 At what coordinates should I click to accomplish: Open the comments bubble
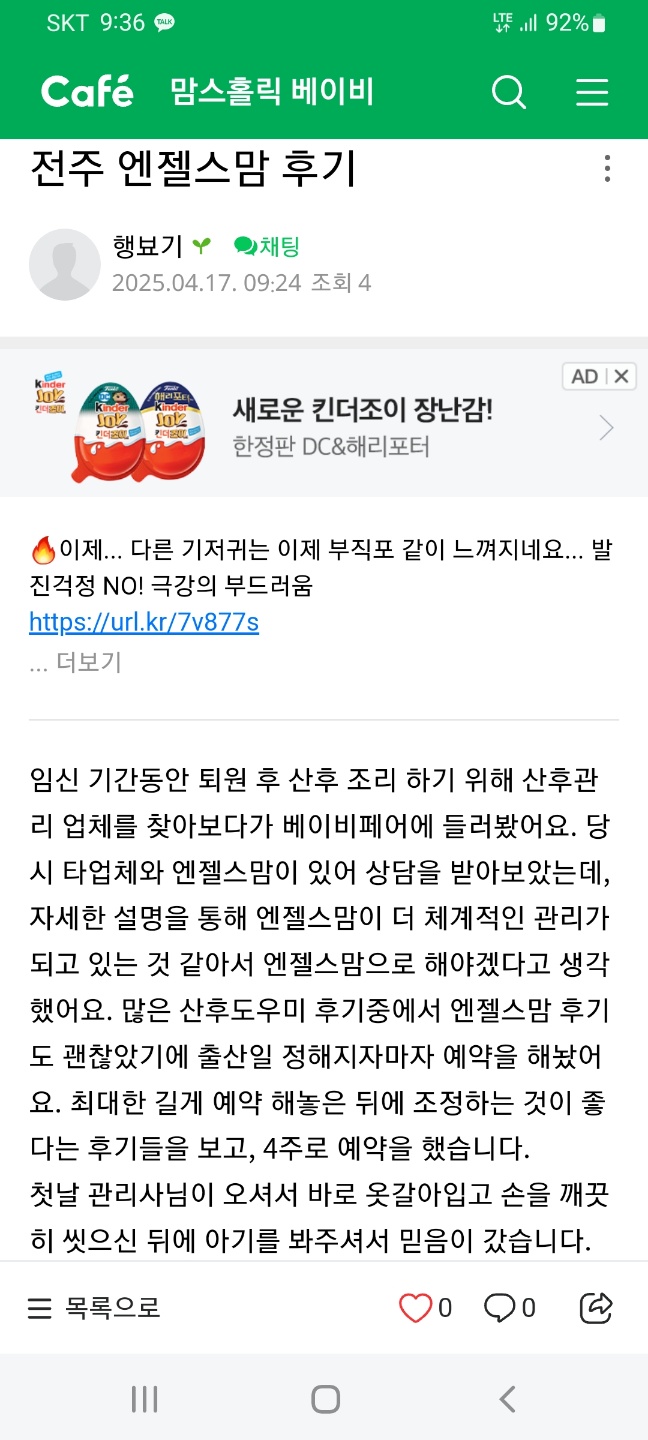coord(499,1308)
